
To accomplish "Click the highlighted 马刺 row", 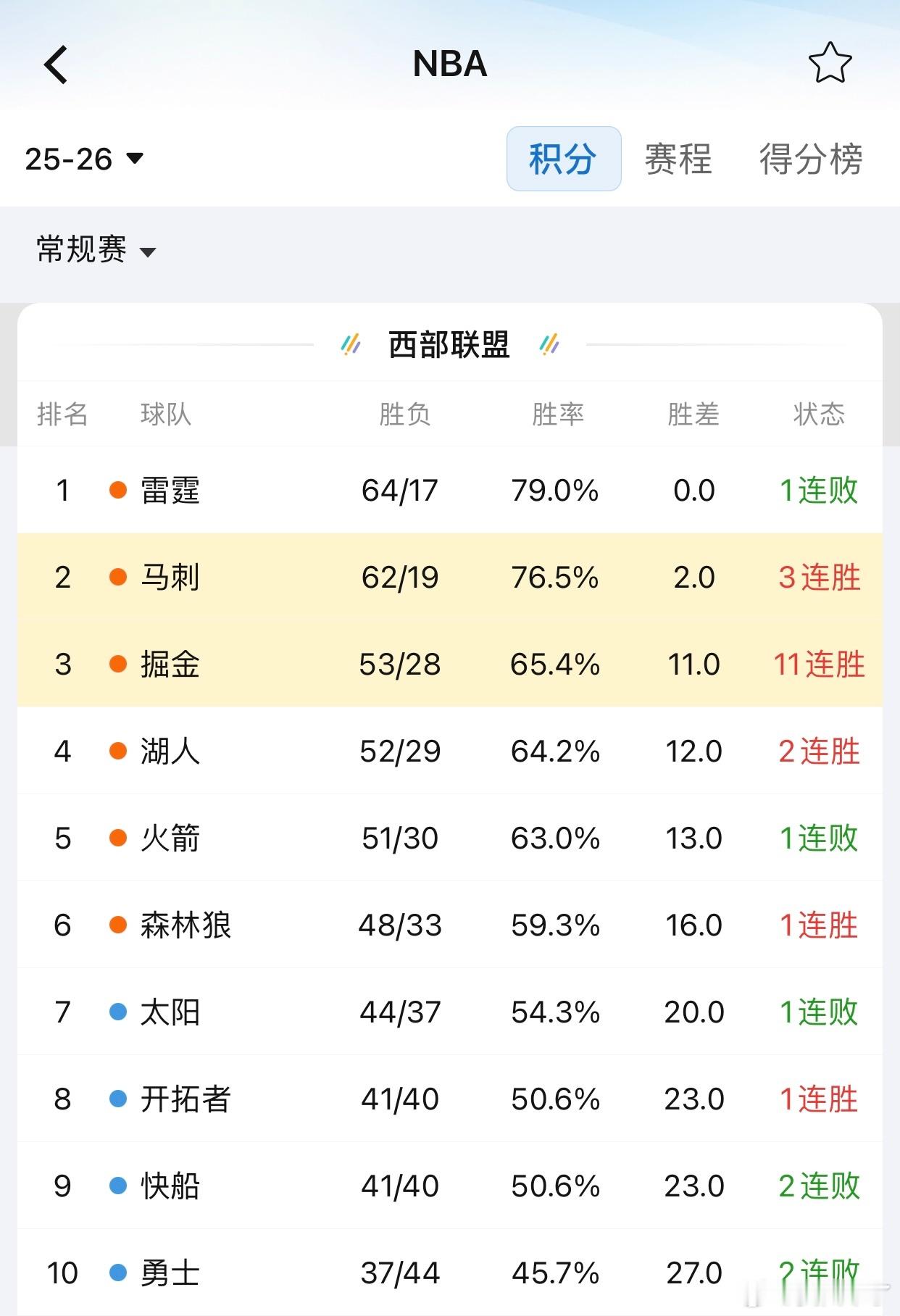I will (x=449, y=577).
